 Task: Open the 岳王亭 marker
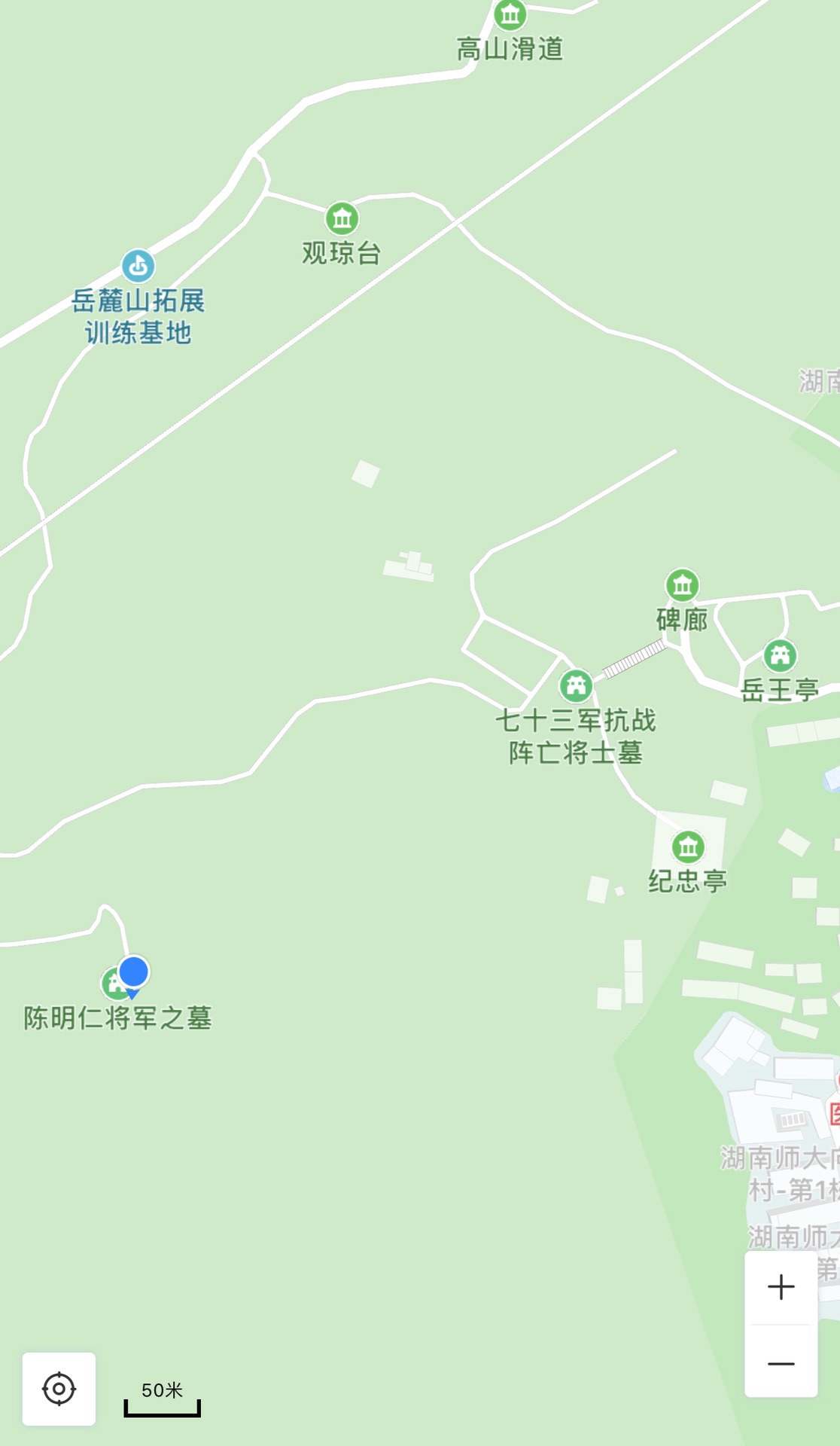(x=780, y=656)
